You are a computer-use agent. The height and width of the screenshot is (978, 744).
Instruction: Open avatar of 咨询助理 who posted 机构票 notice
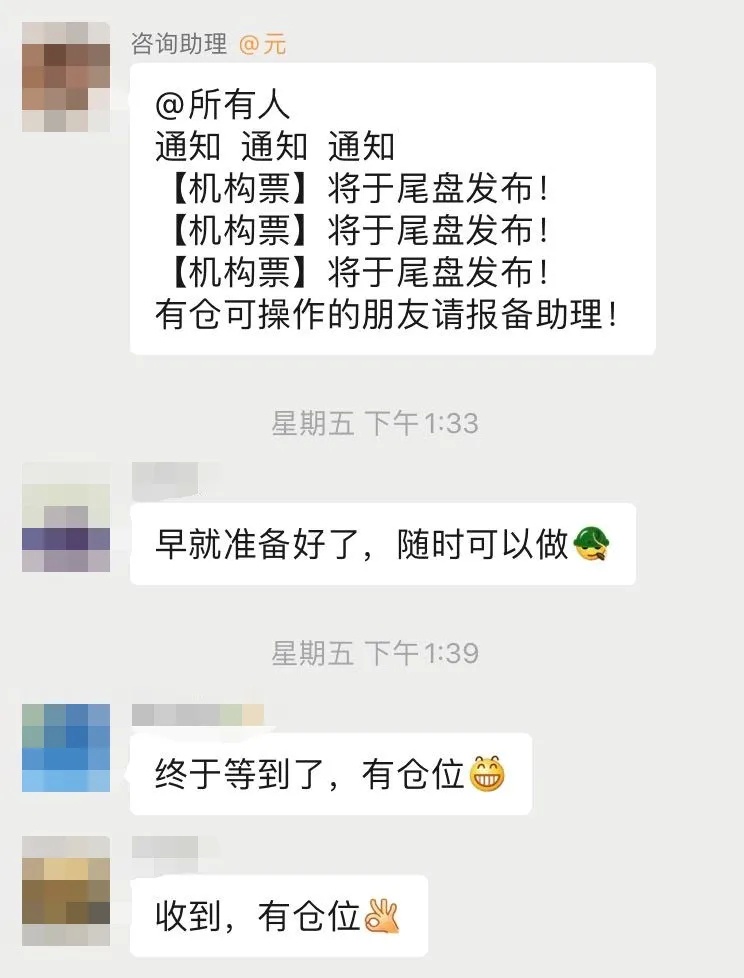click(x=66, y=77)
